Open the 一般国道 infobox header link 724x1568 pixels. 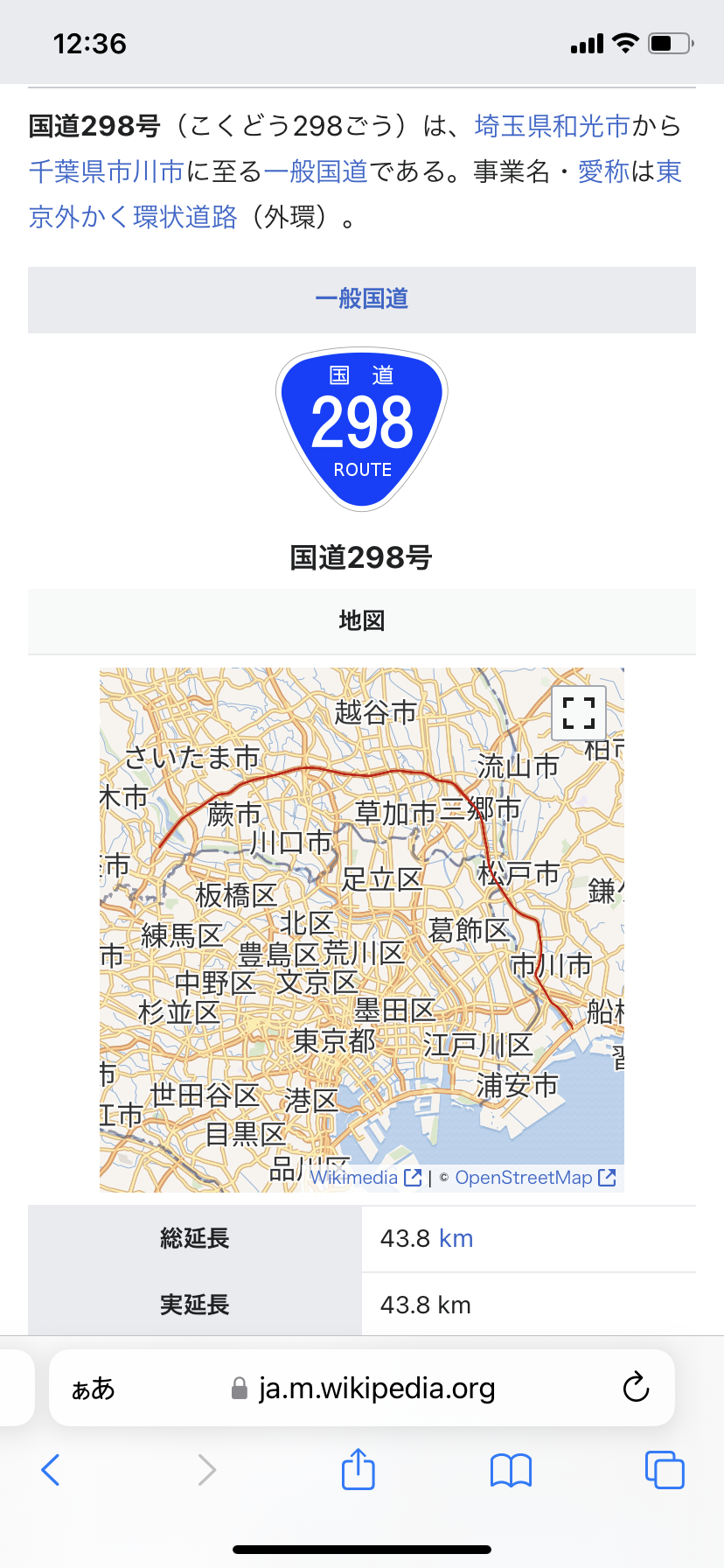point(362,299)
